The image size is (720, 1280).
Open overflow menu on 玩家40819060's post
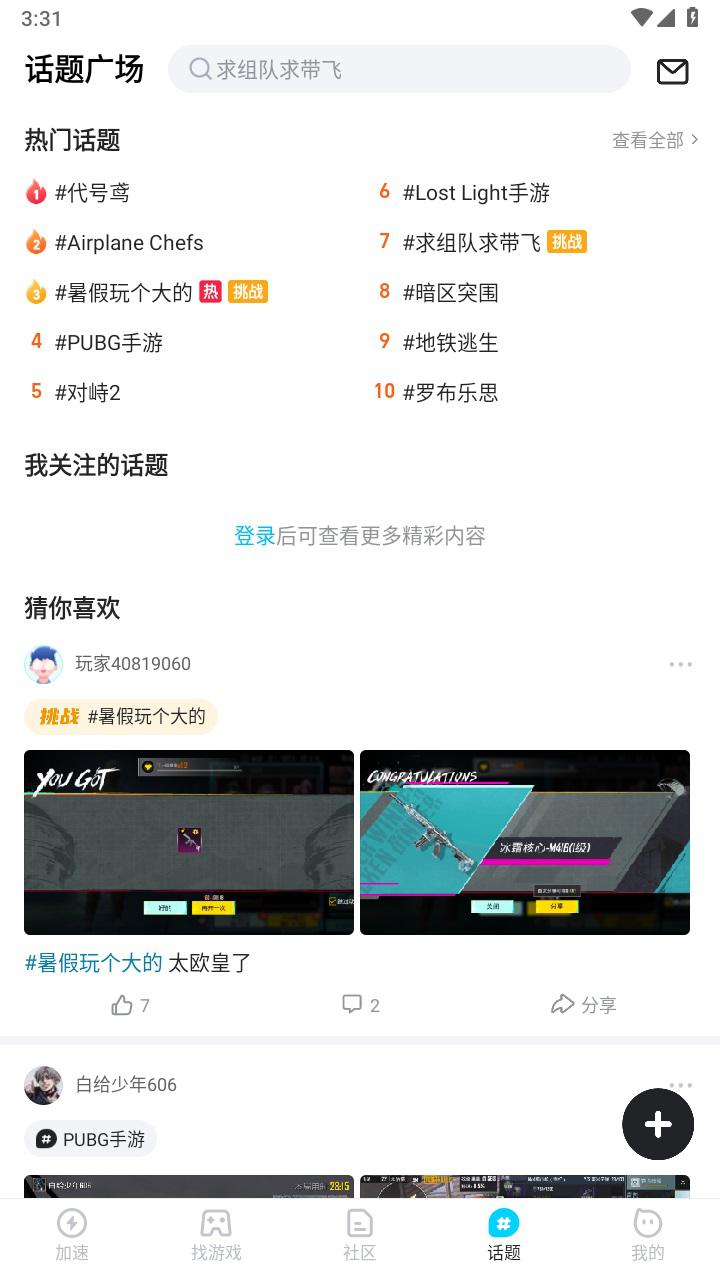[681, 664]
